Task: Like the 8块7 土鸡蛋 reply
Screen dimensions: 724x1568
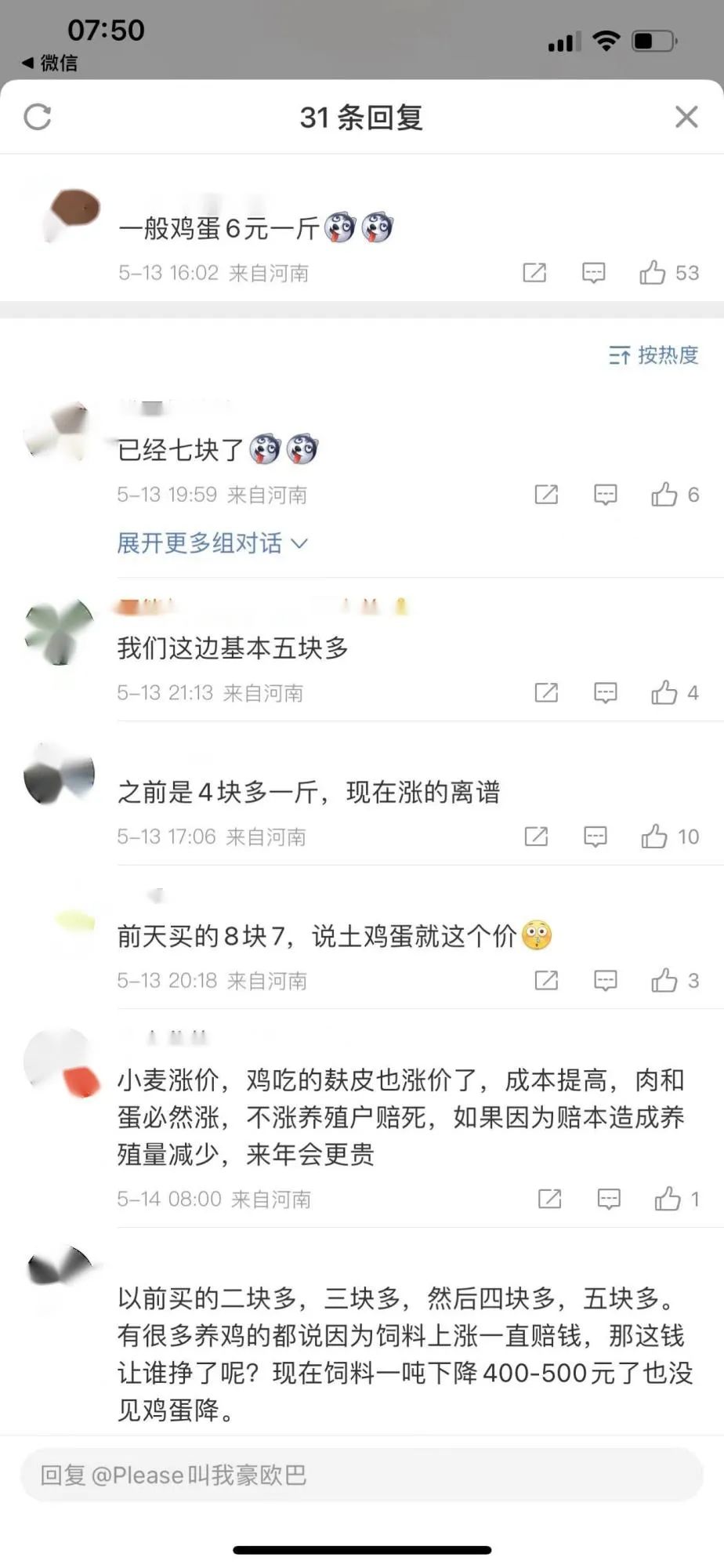Action: (667, 980)
